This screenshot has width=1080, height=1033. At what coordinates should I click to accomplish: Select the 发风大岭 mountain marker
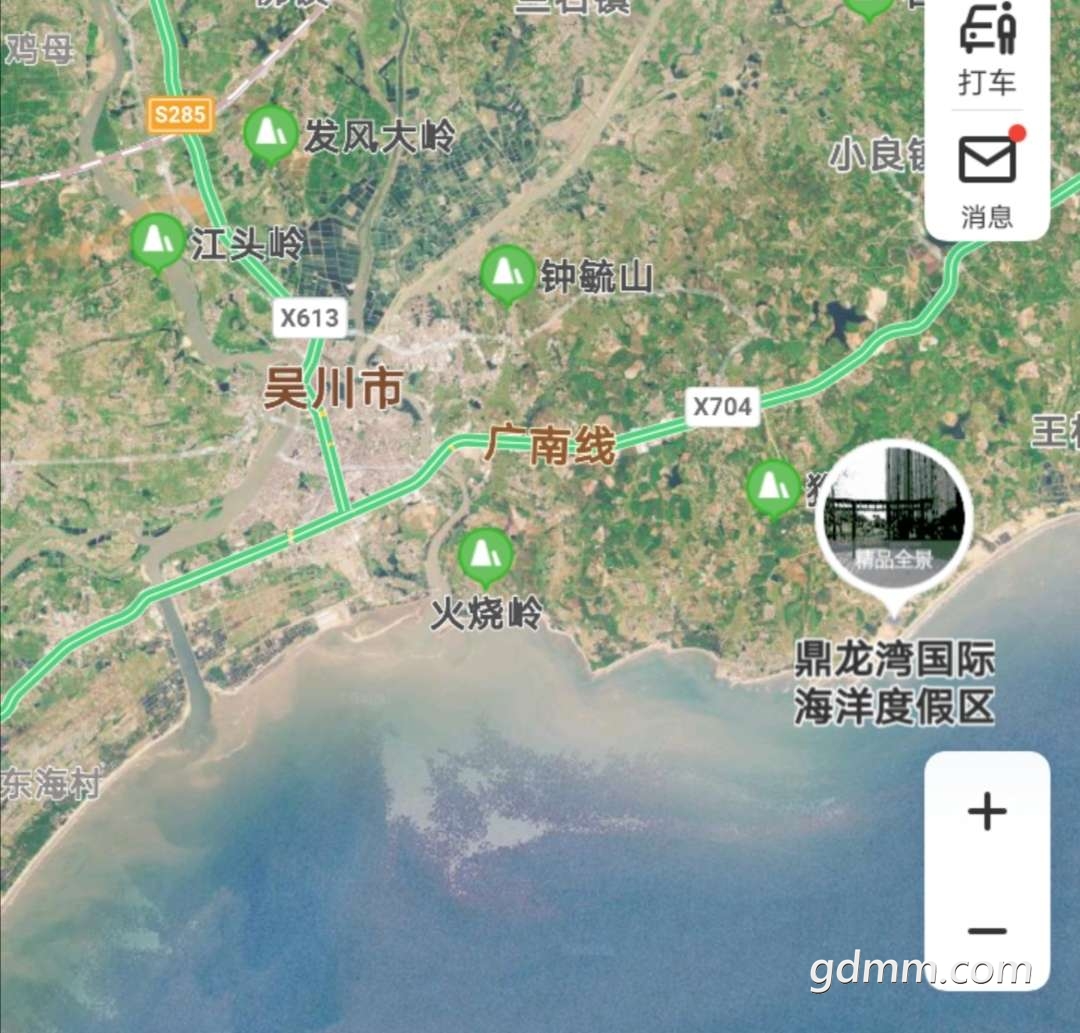point(271,133)
